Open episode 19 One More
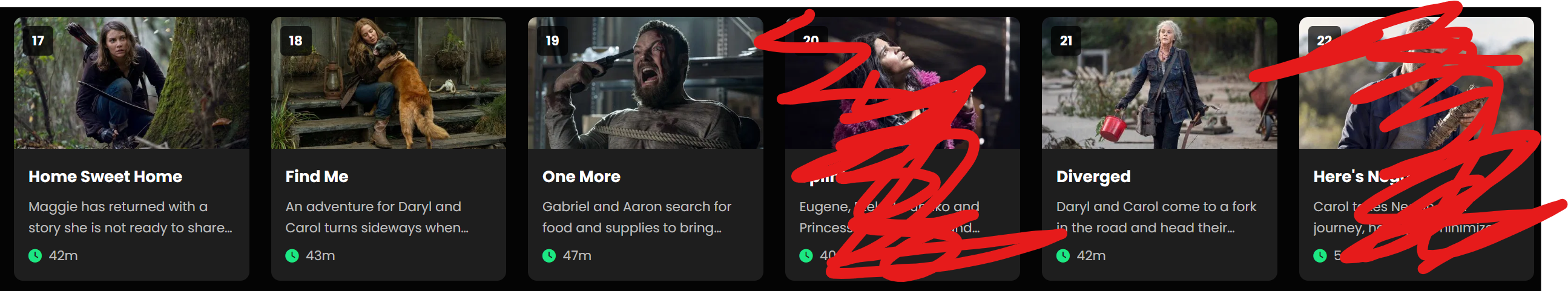 pos(645,148)
